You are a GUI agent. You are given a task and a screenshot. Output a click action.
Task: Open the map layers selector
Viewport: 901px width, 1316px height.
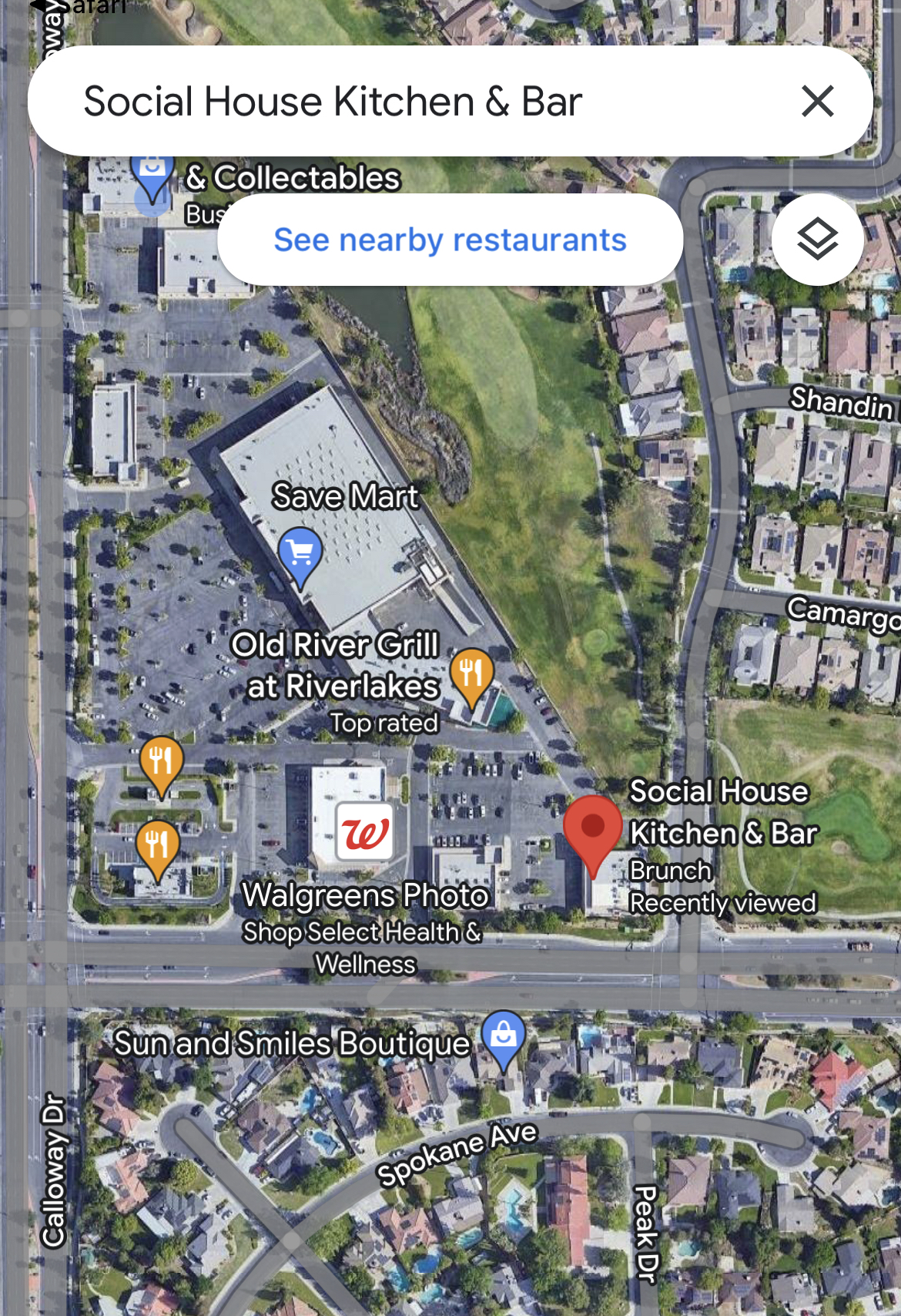[817, 240]
